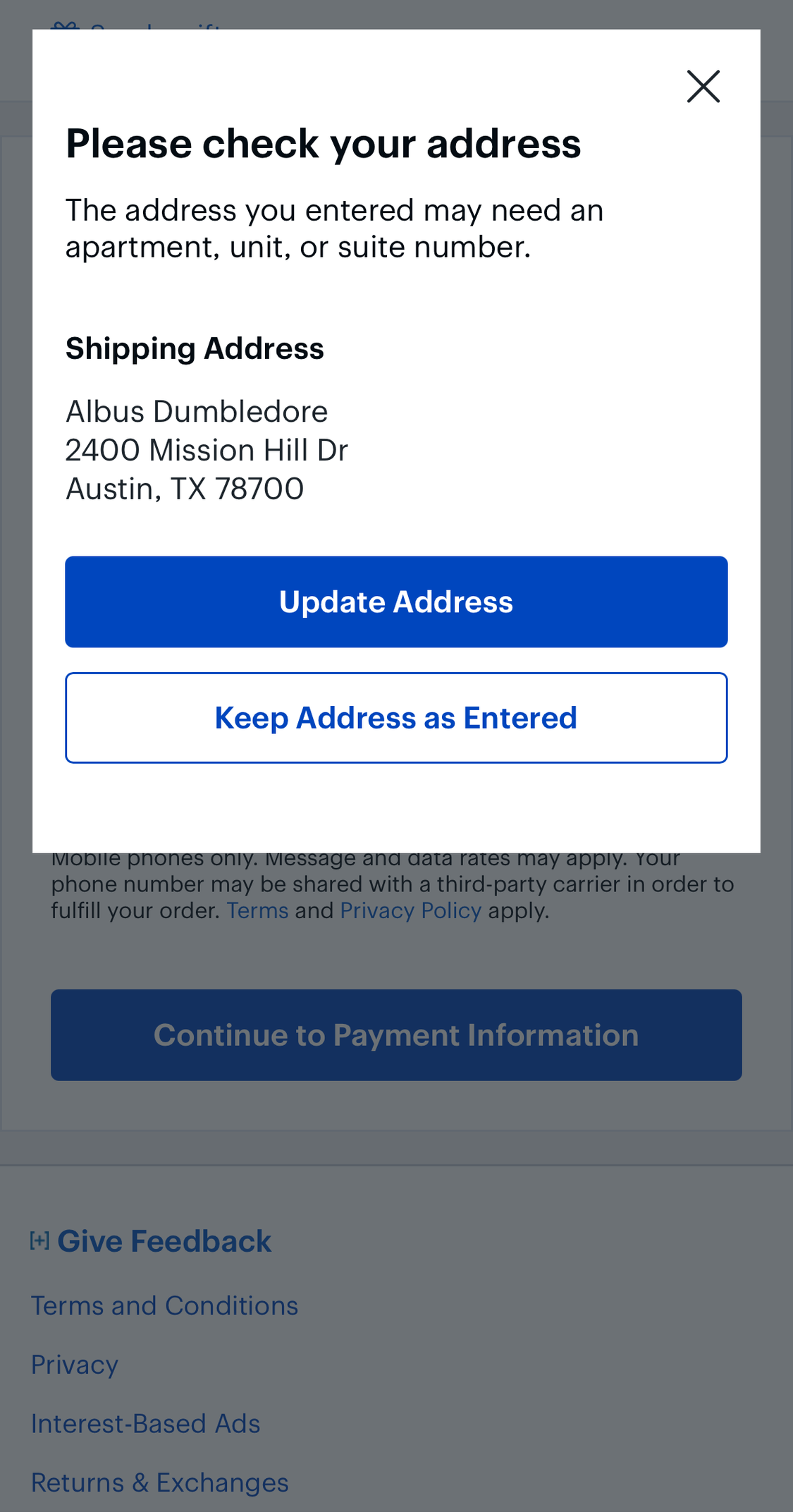Close the address verification dialog
Image resolution: width=793 pixels, height=1512 pixels.
(703, 86)
